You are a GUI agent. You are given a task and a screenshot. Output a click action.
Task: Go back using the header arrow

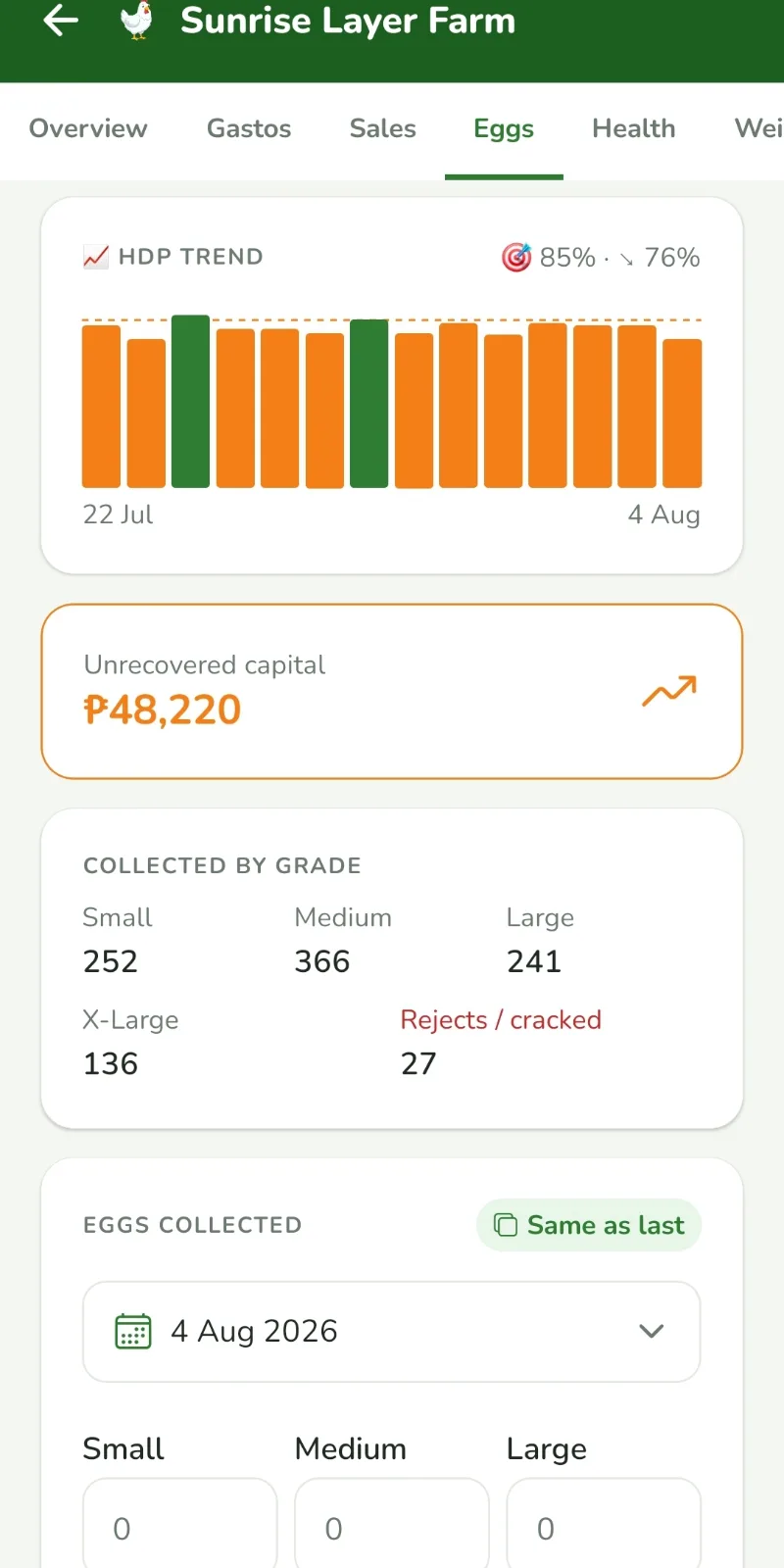tap(61, 21)
